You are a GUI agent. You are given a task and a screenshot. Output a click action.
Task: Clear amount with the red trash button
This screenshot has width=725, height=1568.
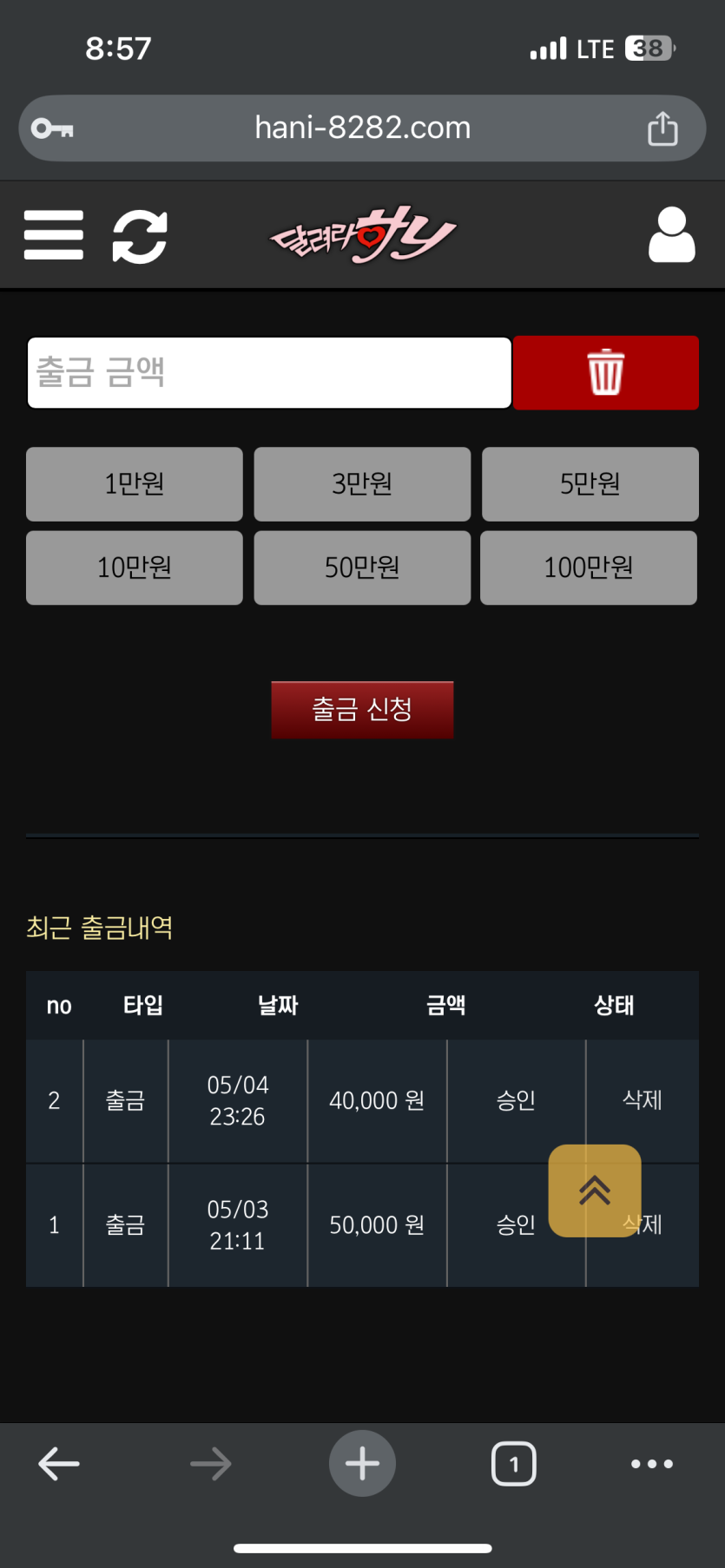(606, 372)
